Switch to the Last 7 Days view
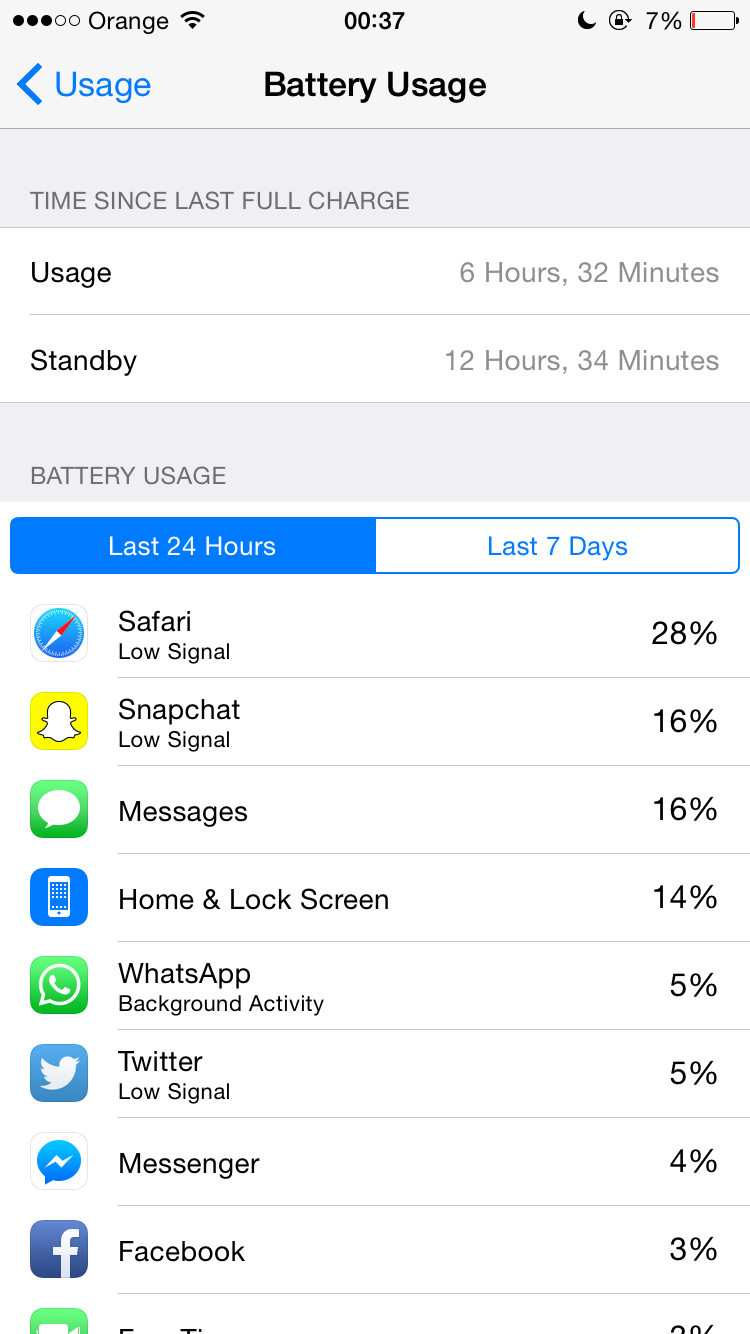This screenshot has width=750, height=1334. [x=557, y=546]
